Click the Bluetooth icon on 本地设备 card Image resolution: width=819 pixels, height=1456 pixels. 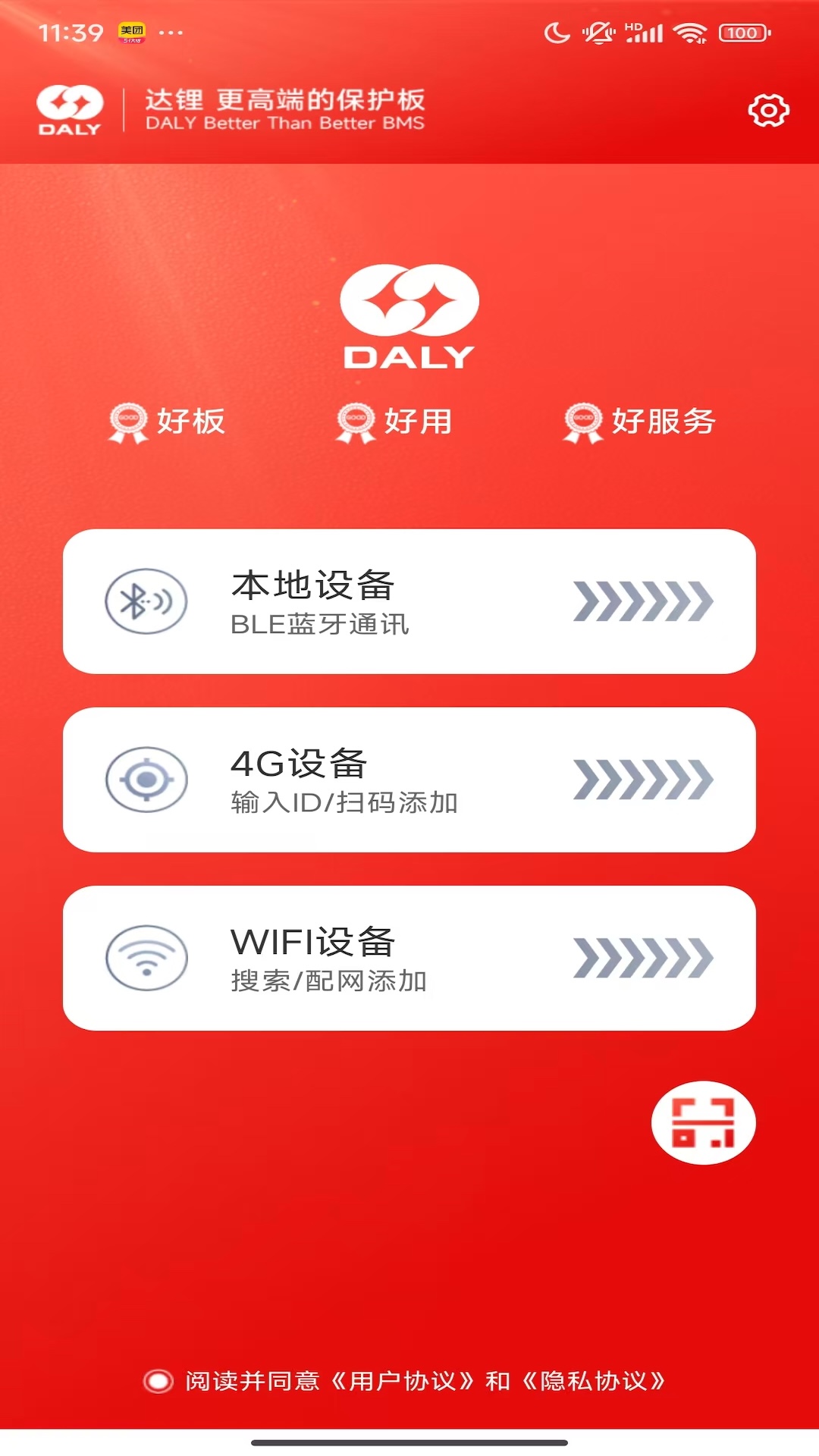144,600
